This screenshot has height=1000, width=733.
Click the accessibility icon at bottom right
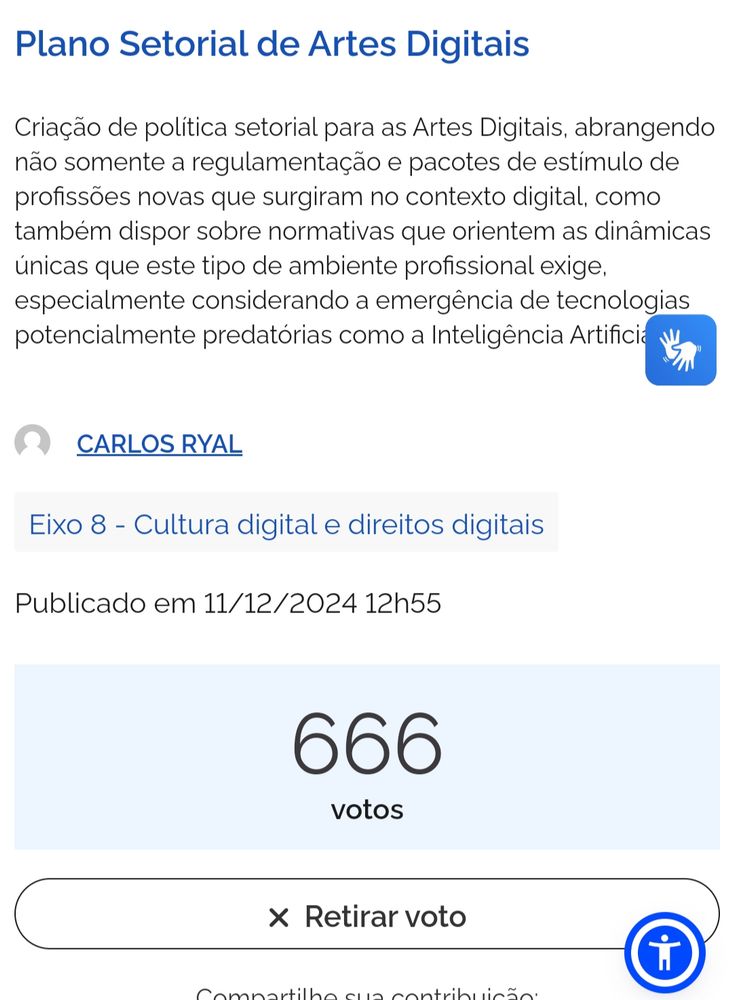(665, 952)
